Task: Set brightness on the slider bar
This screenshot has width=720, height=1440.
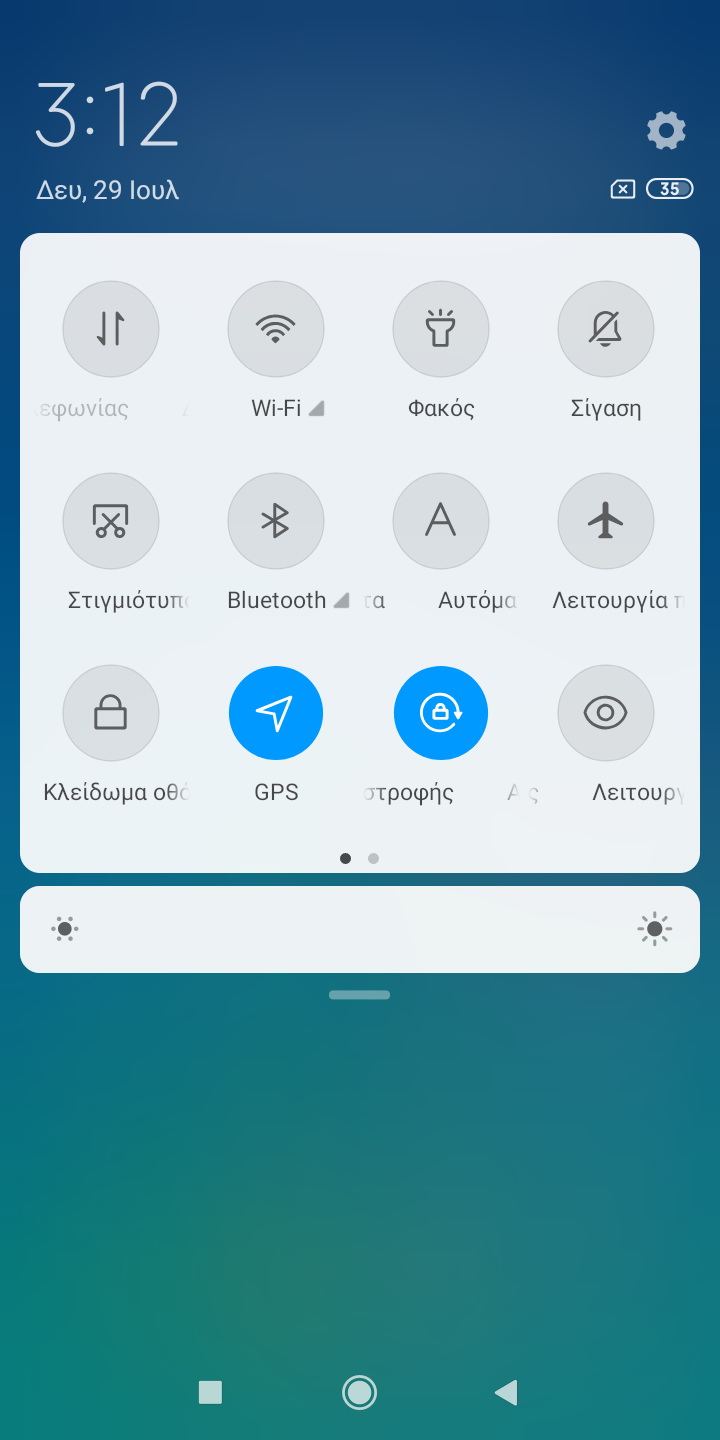Action: click(360, 929)
